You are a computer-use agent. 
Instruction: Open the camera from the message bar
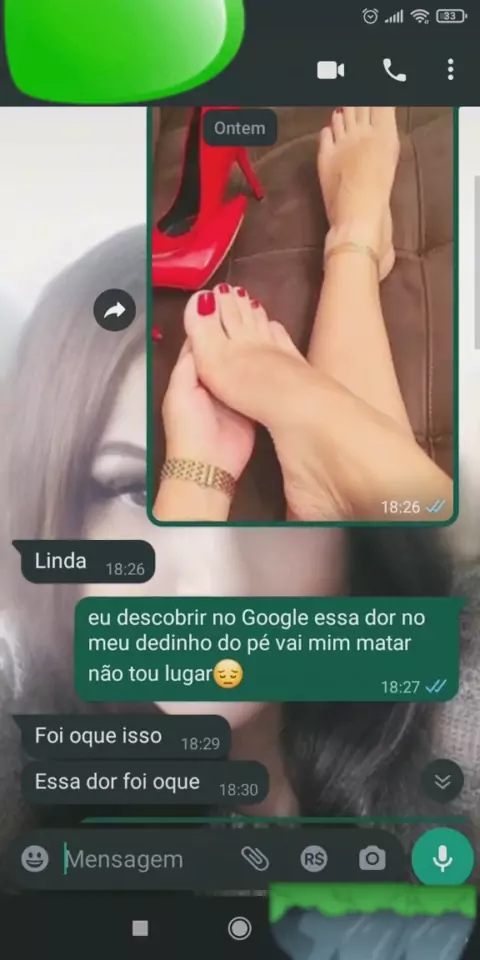tap(372, 859)
